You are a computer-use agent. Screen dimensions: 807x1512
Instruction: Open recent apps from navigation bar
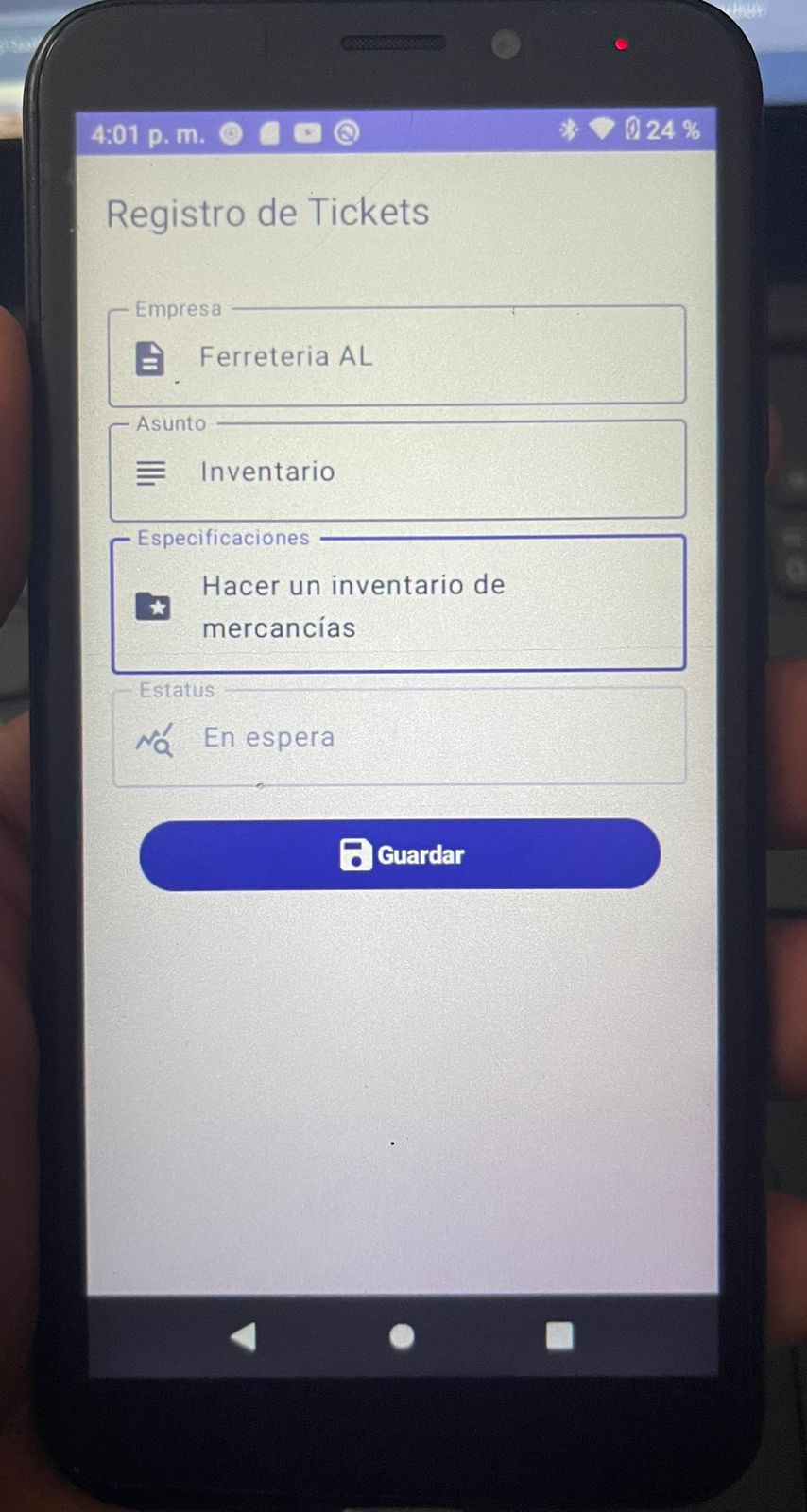click(559, 1335)
